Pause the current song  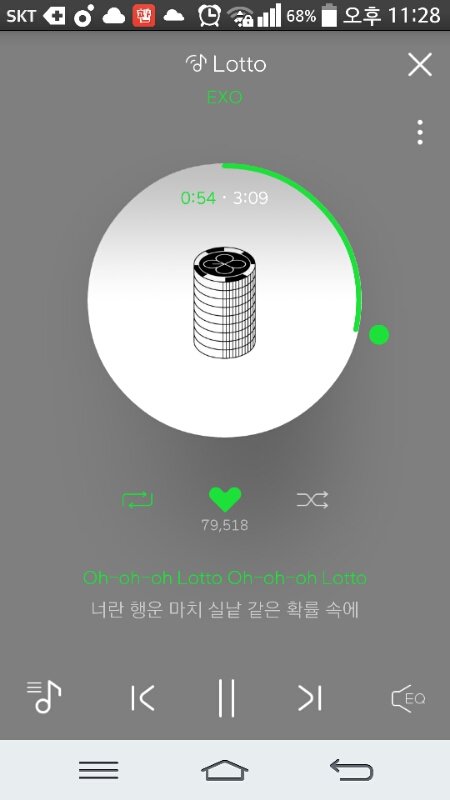[226, 697]
